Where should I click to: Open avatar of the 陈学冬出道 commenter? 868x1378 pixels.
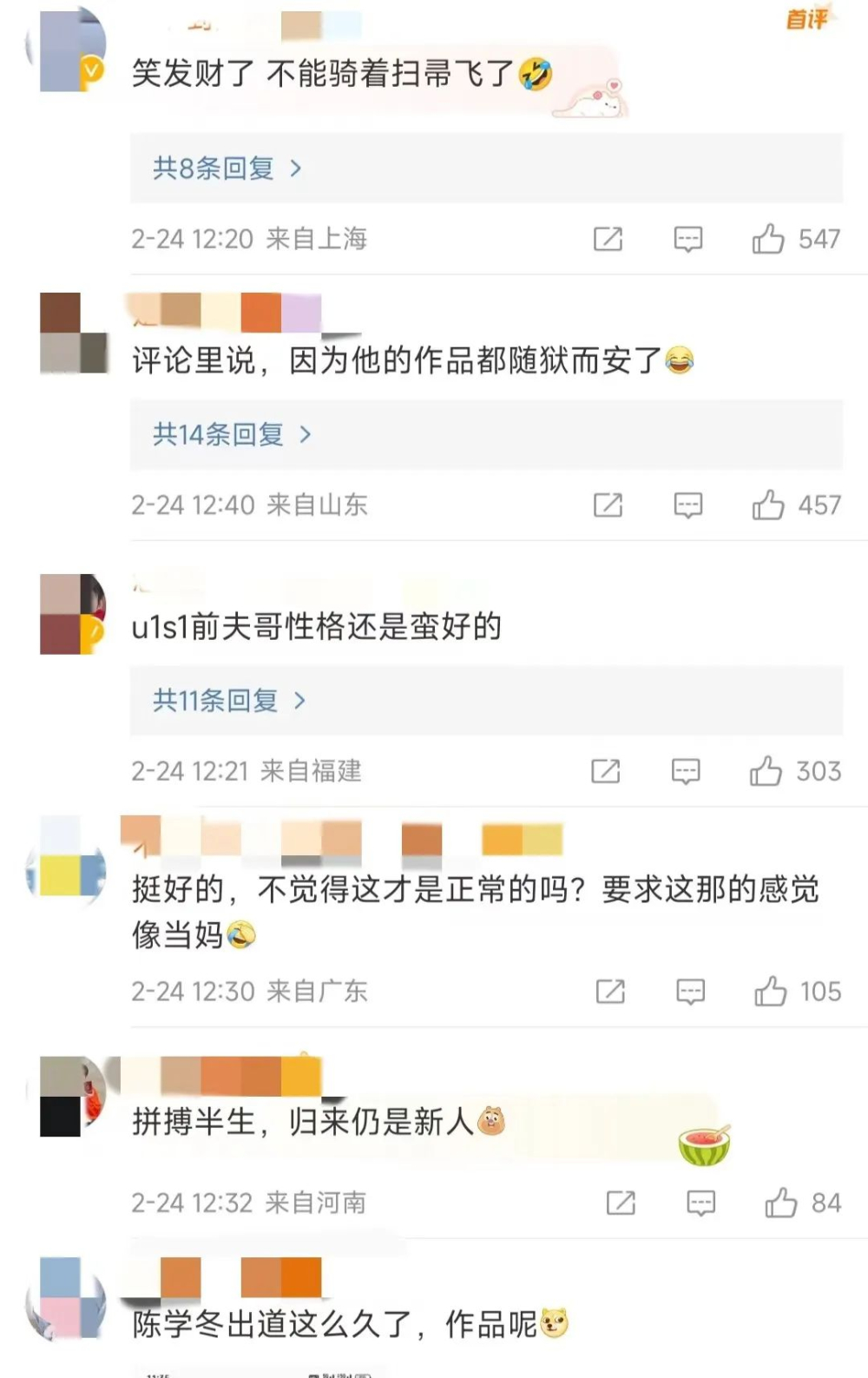pyautogui.click(x=69, y=1297)
